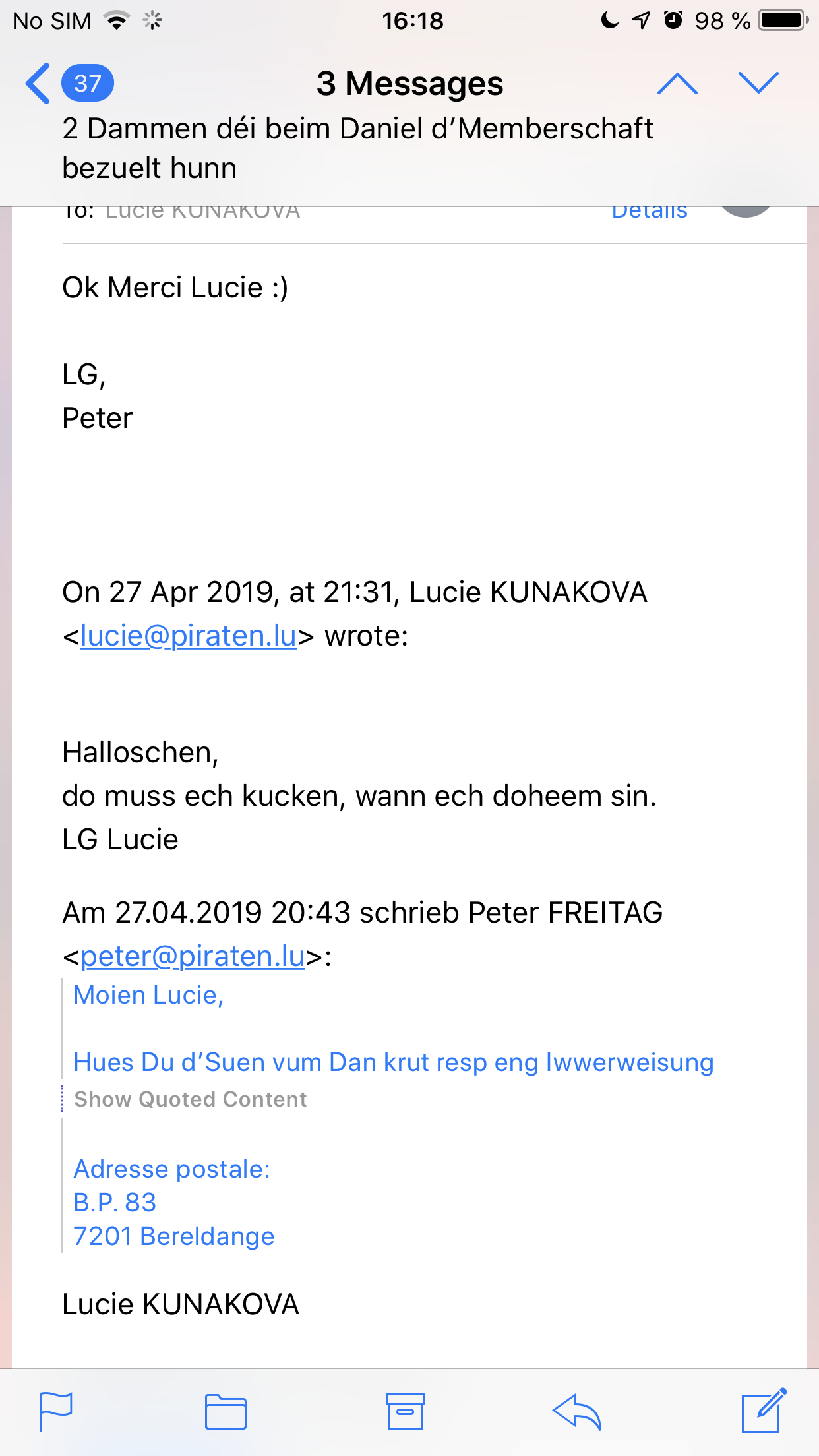Reply to this message

pyautogui.click(x=577, y=1411)
